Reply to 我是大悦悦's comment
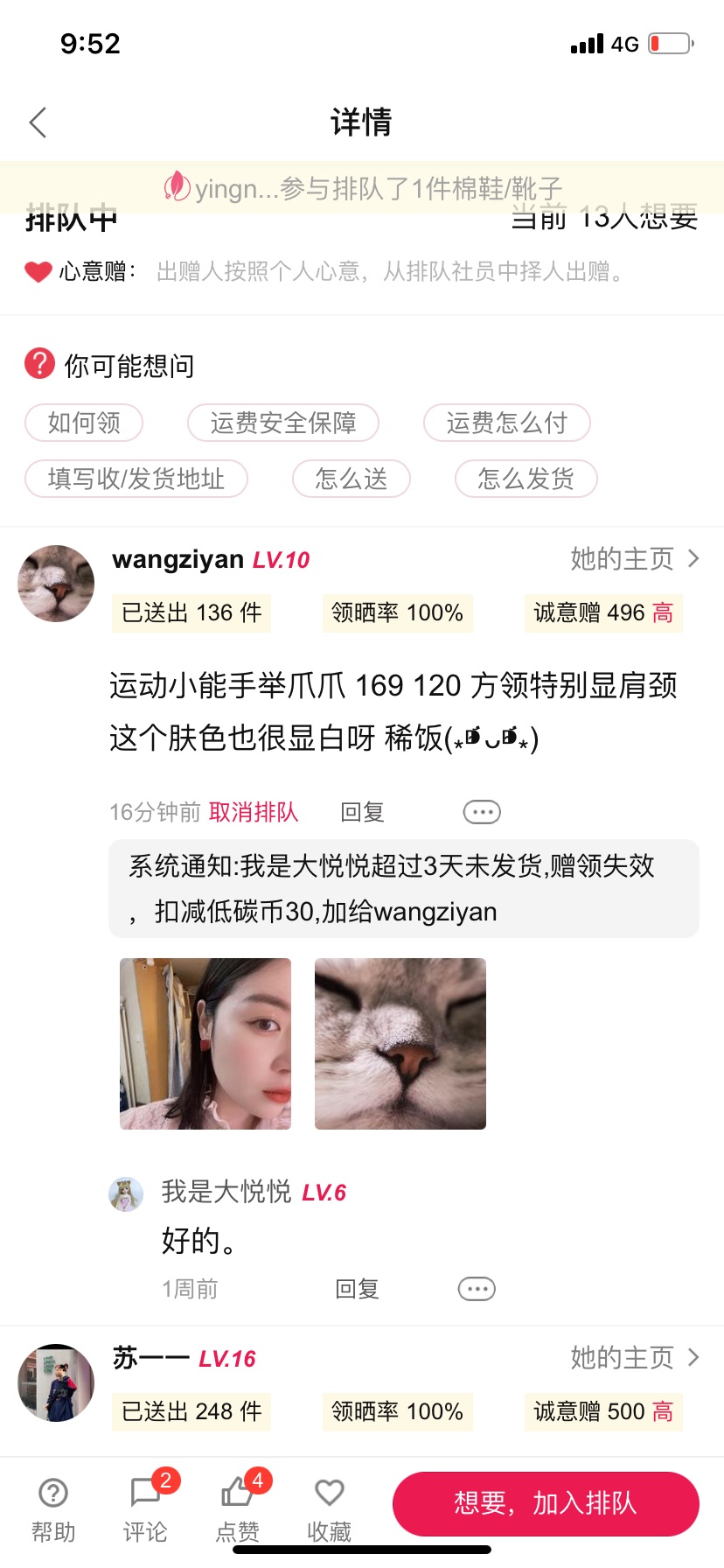 coord(357,1289)
